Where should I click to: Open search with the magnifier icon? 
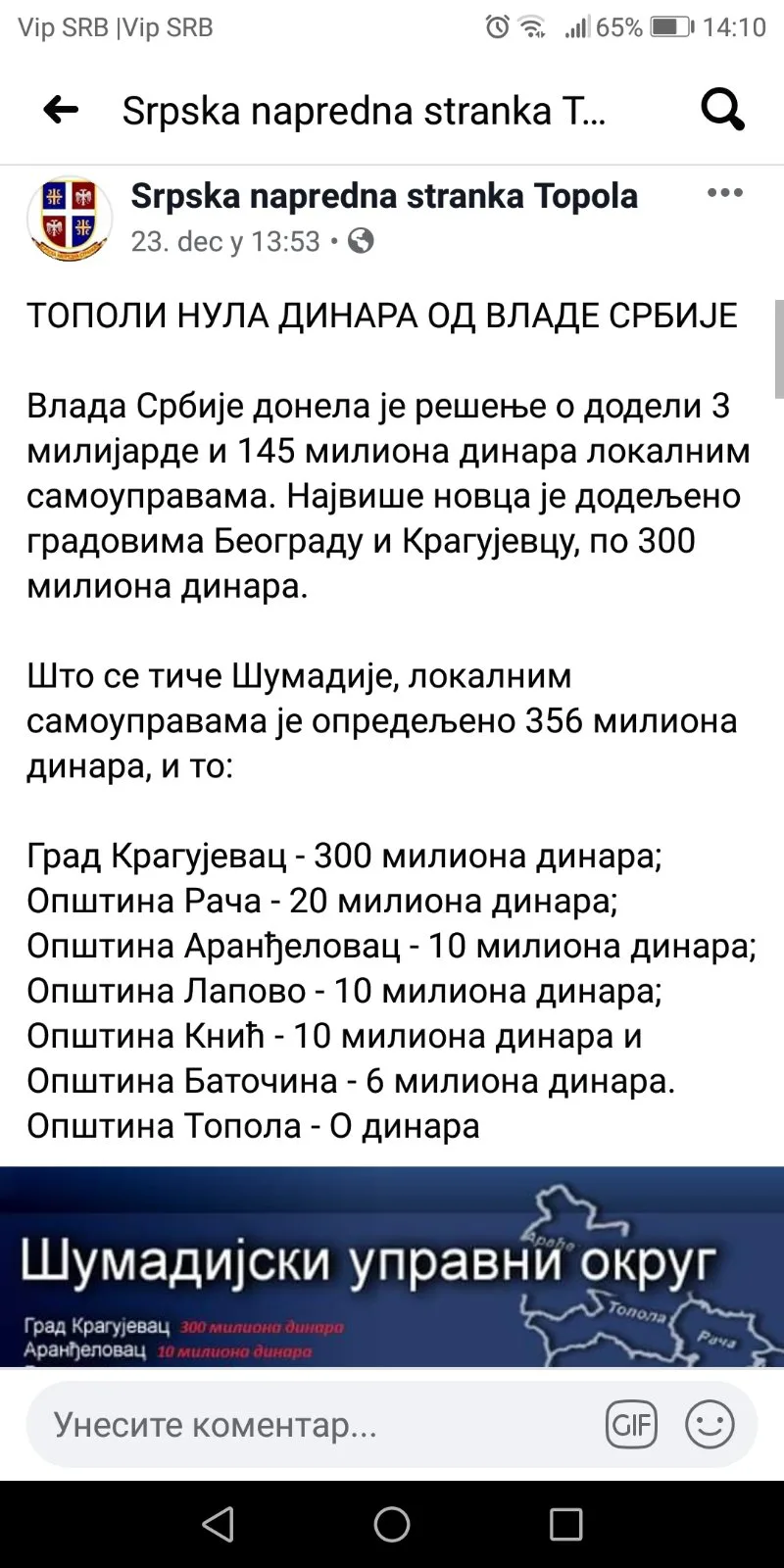pos(723,110)
